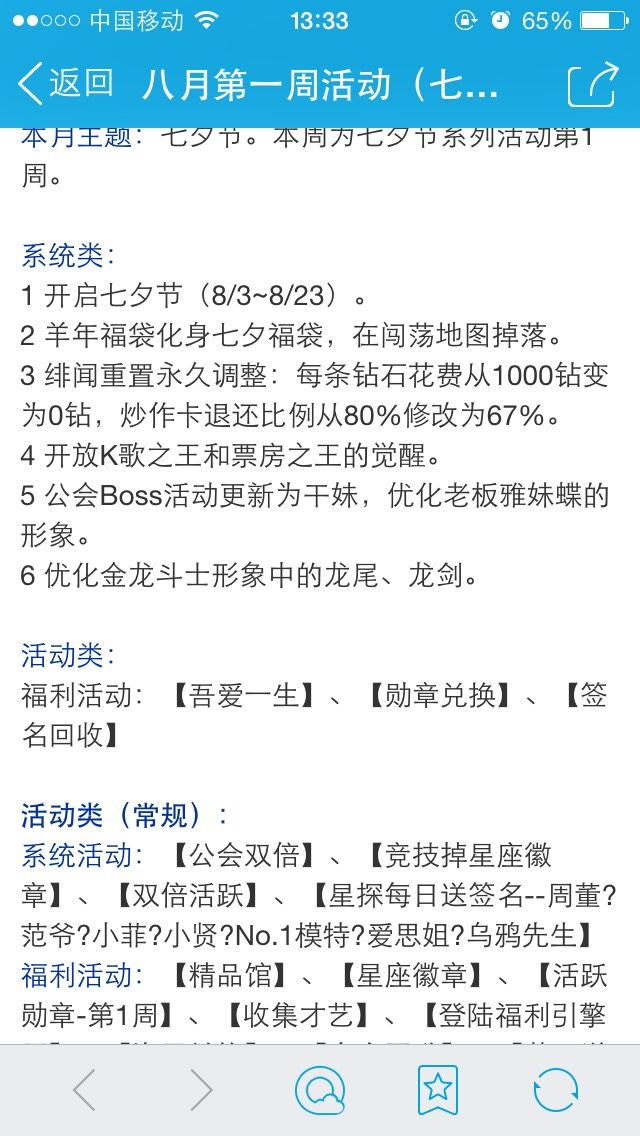Open the chat bubble cloud icon
The image size is (640, 1136).
tap(320, 1089)
